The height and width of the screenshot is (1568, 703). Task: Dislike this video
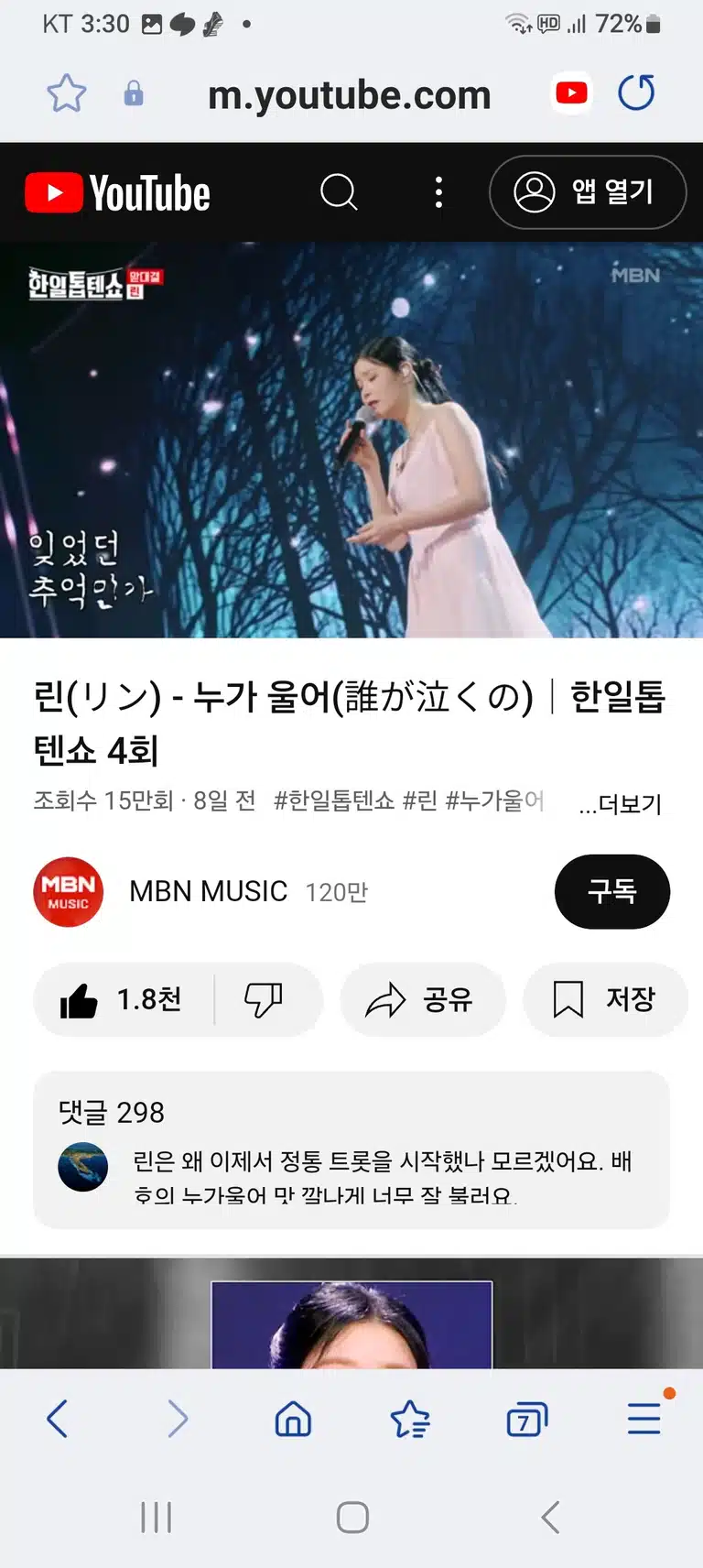click(264, 999)
